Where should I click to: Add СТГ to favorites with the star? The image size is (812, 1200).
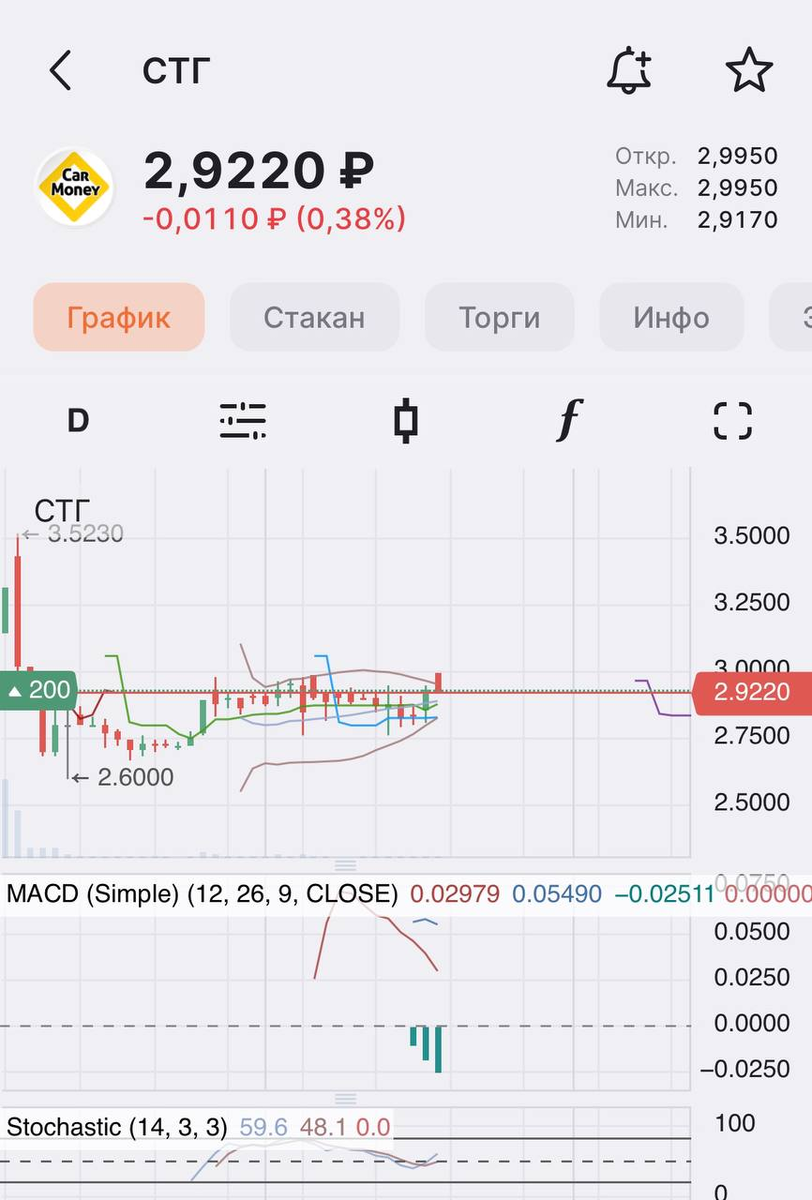point(749,71)
